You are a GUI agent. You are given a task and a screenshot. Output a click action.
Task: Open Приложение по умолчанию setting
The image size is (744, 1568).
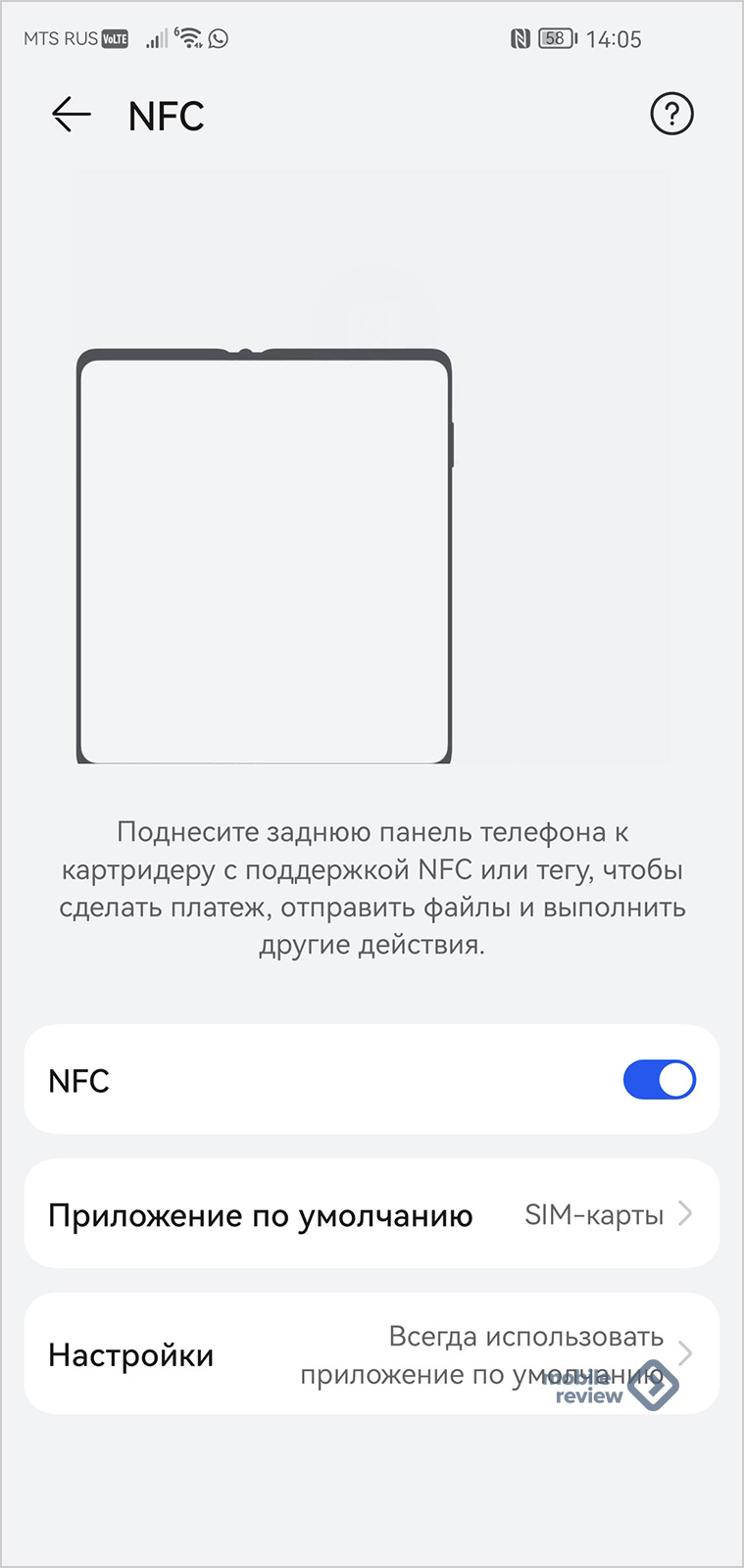[372, 1215]
